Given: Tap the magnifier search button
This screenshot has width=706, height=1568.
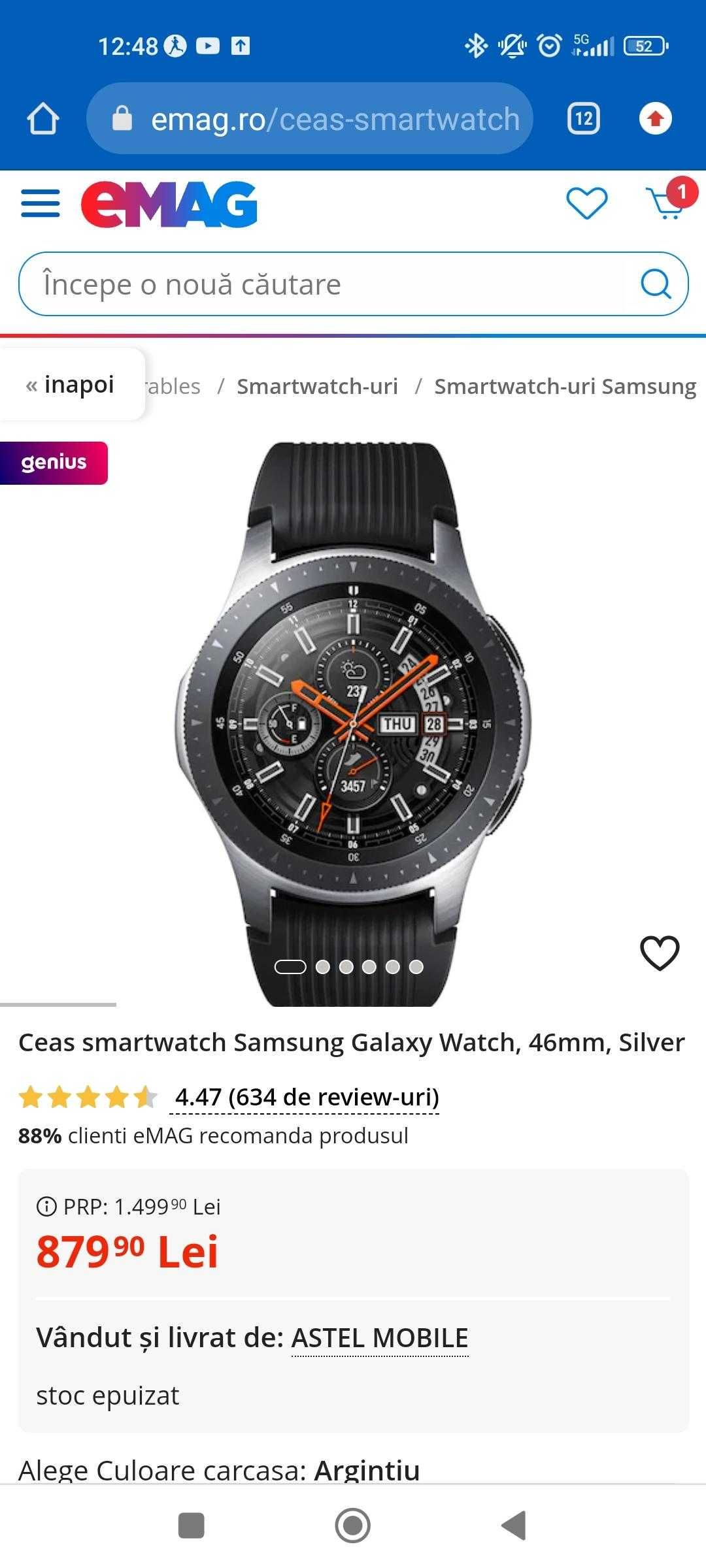Looking at the screenshot, I should point(656,284).
